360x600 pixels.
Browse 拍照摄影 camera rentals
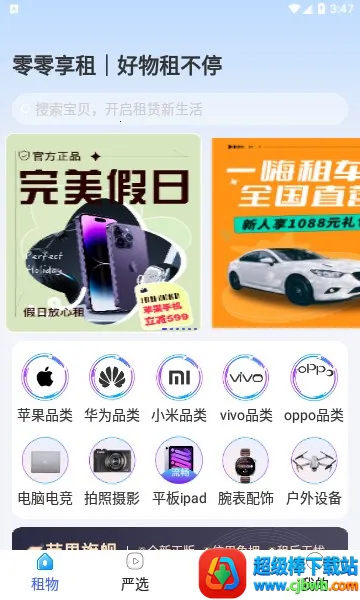[x=112, y=471]
